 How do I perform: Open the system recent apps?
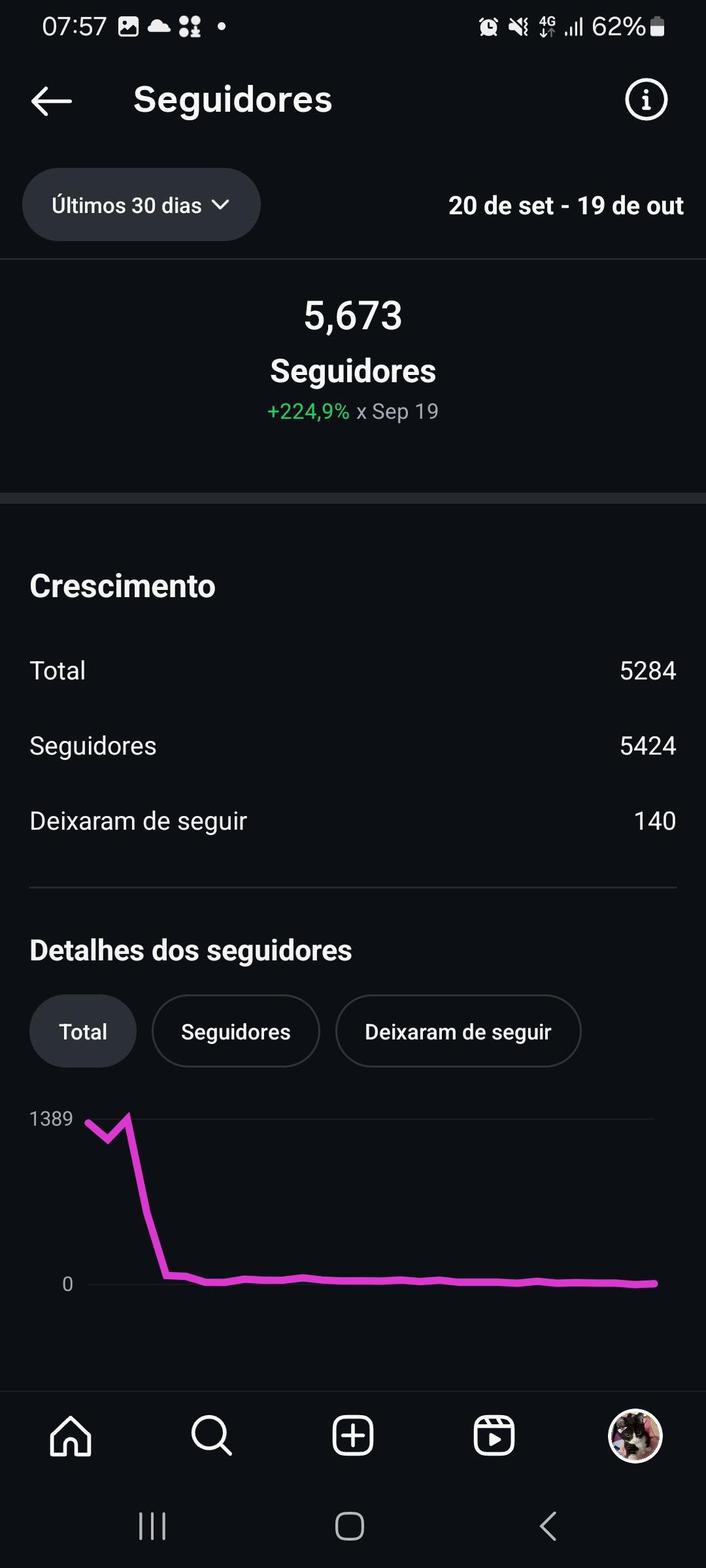coord(152,1526)
